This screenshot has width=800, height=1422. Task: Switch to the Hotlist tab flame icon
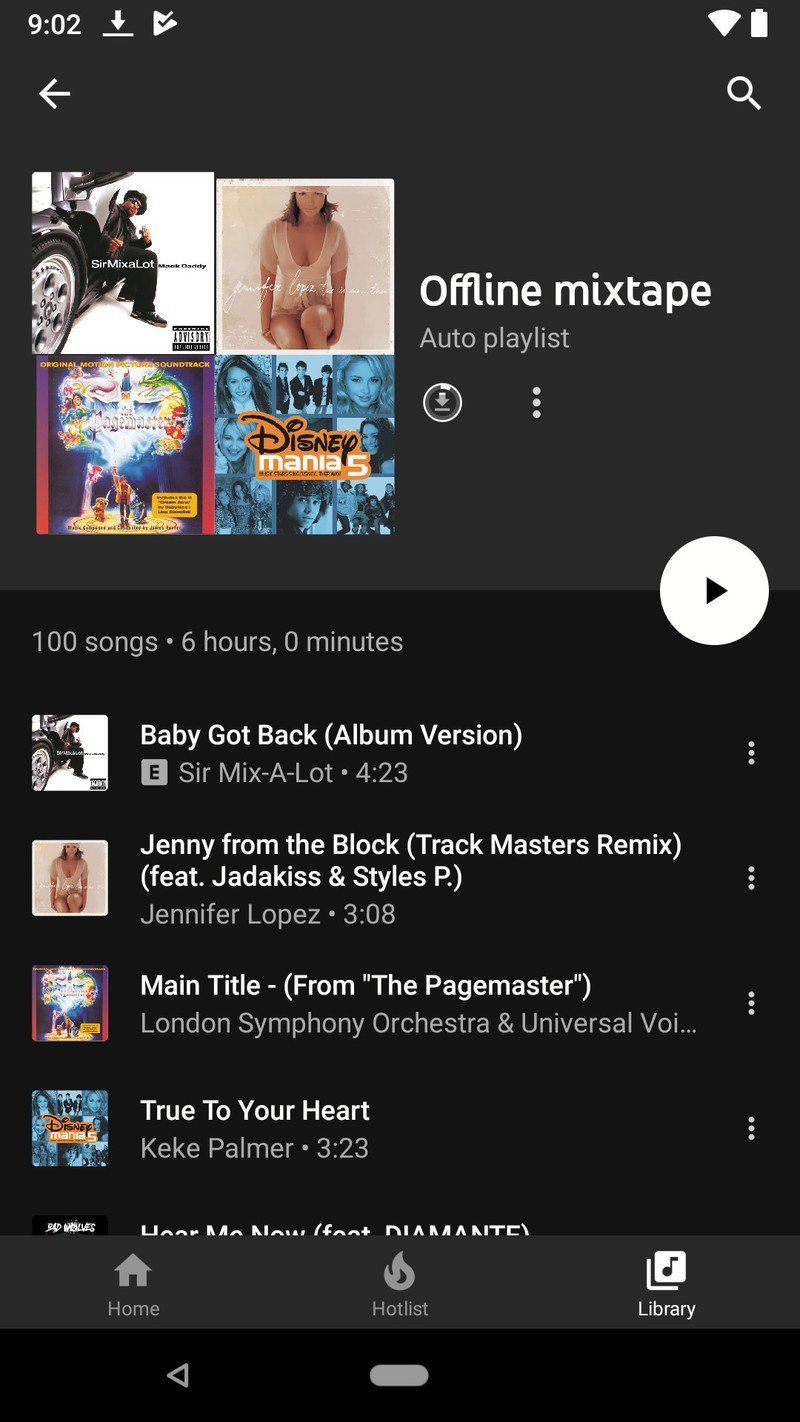(400, 1270)
